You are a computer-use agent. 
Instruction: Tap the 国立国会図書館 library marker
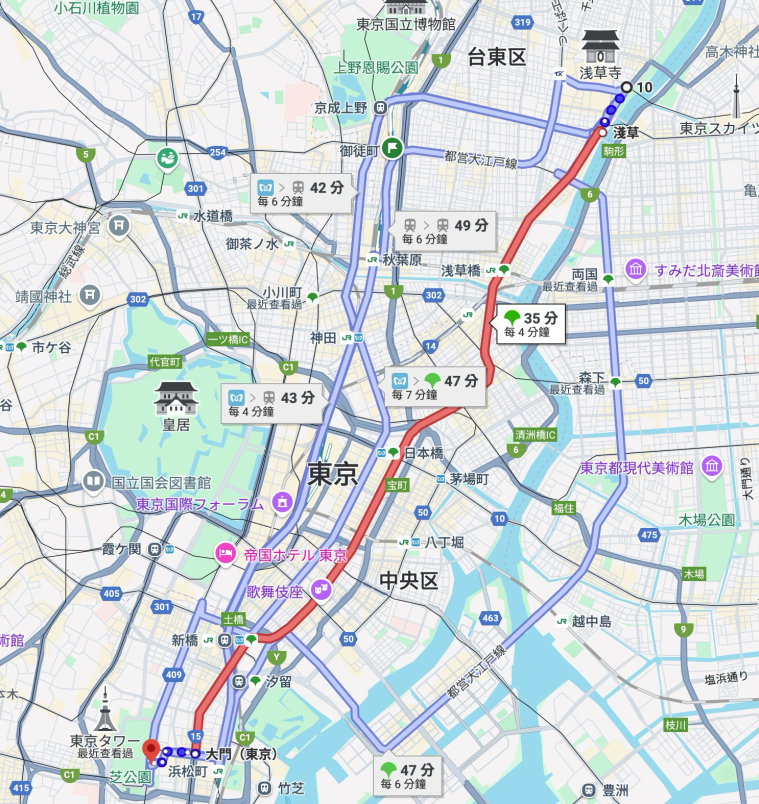tap(93, 482)
